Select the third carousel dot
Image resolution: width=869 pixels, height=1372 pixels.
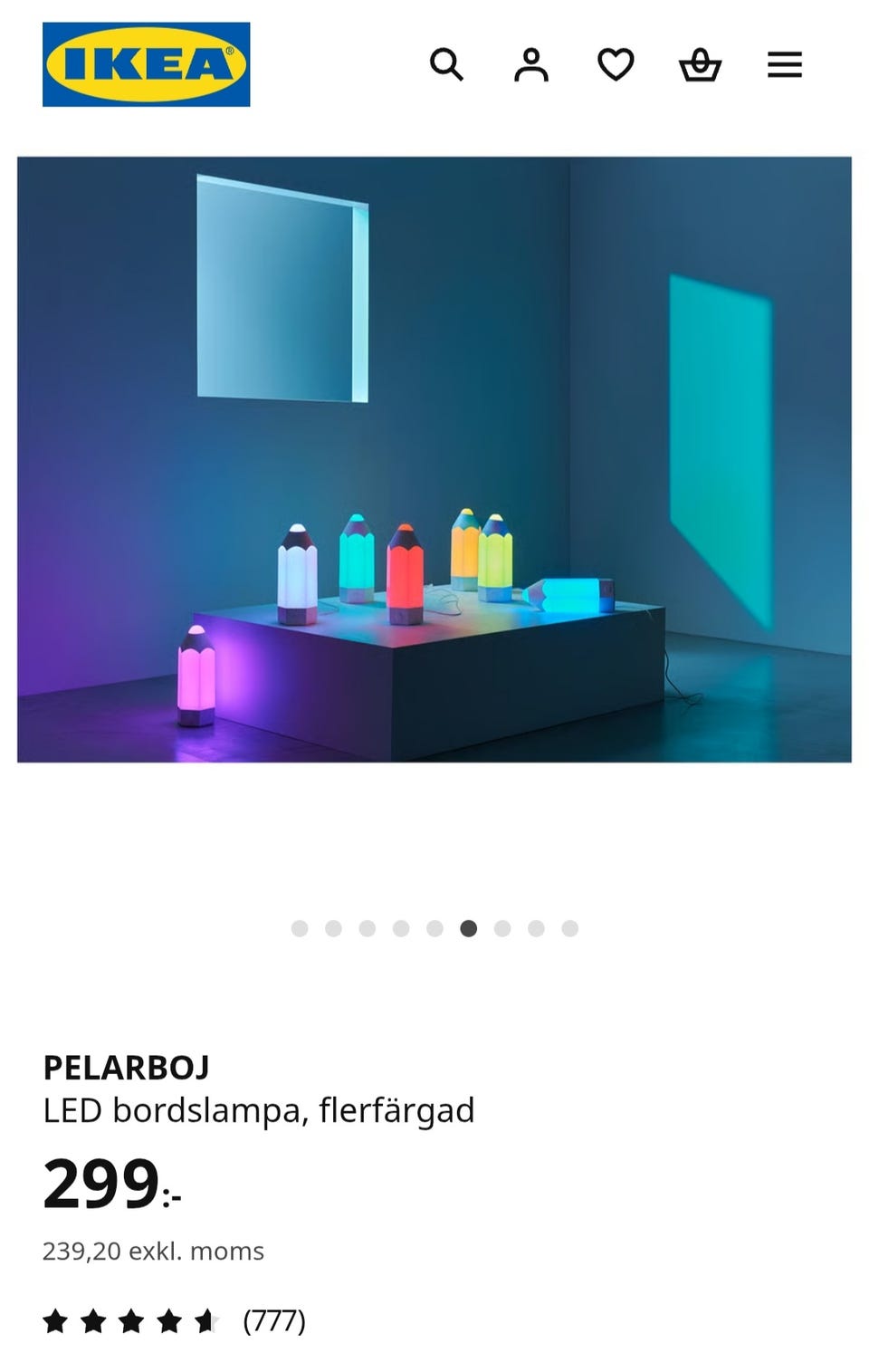pos(366,928)
